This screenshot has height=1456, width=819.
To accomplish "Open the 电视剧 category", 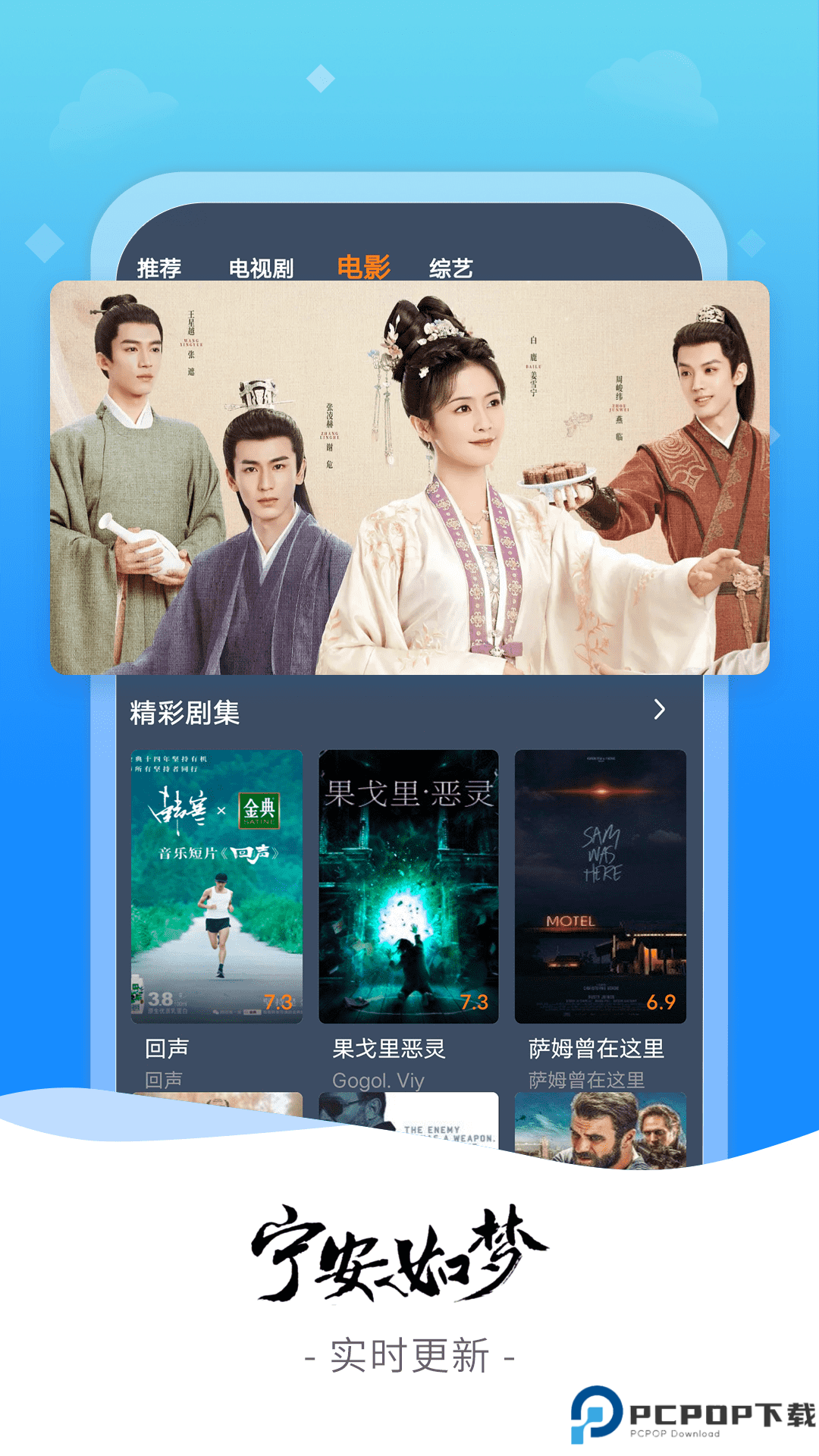I will pyautogui.click(x=263, y=265).
